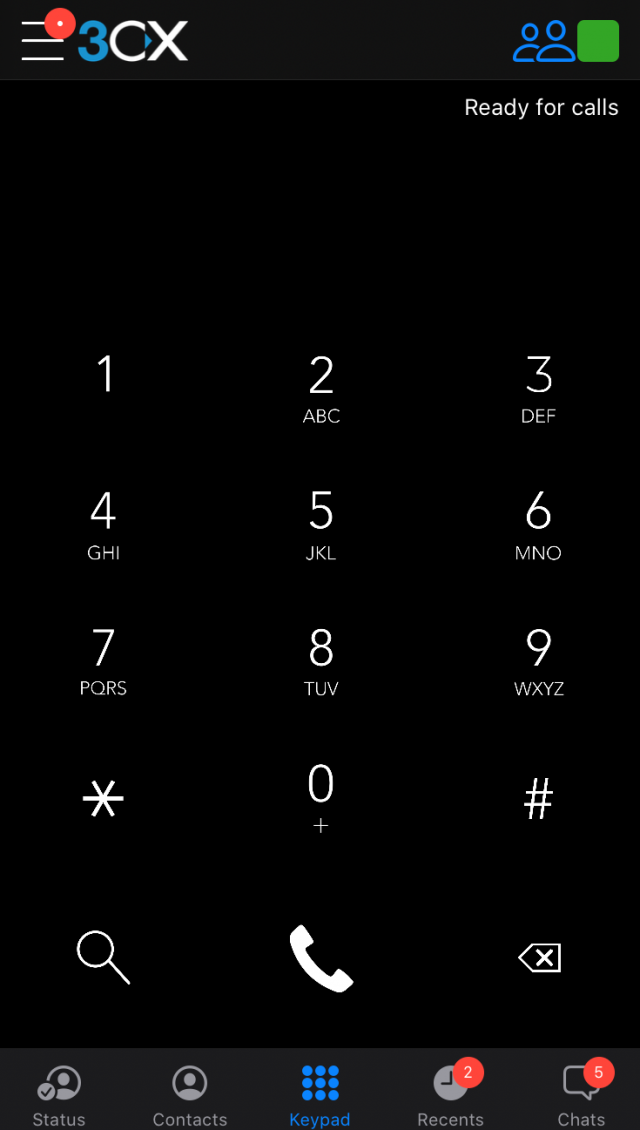Image resolution: width=640 pixels, height=1130 pixels.
Task: Open the Chats tab
Action: coord(582,1096)
